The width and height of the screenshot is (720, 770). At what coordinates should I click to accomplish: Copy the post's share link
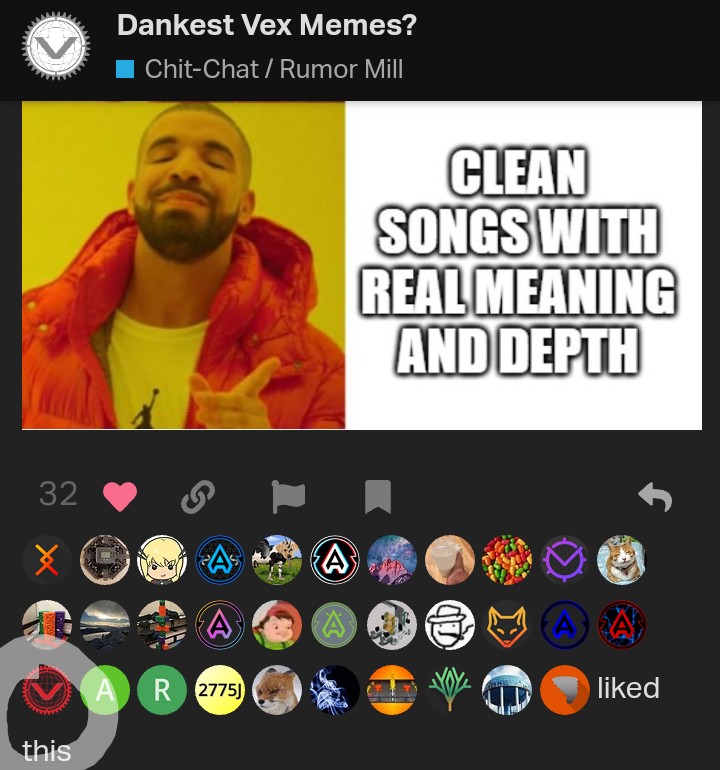[x=197, y=497]
